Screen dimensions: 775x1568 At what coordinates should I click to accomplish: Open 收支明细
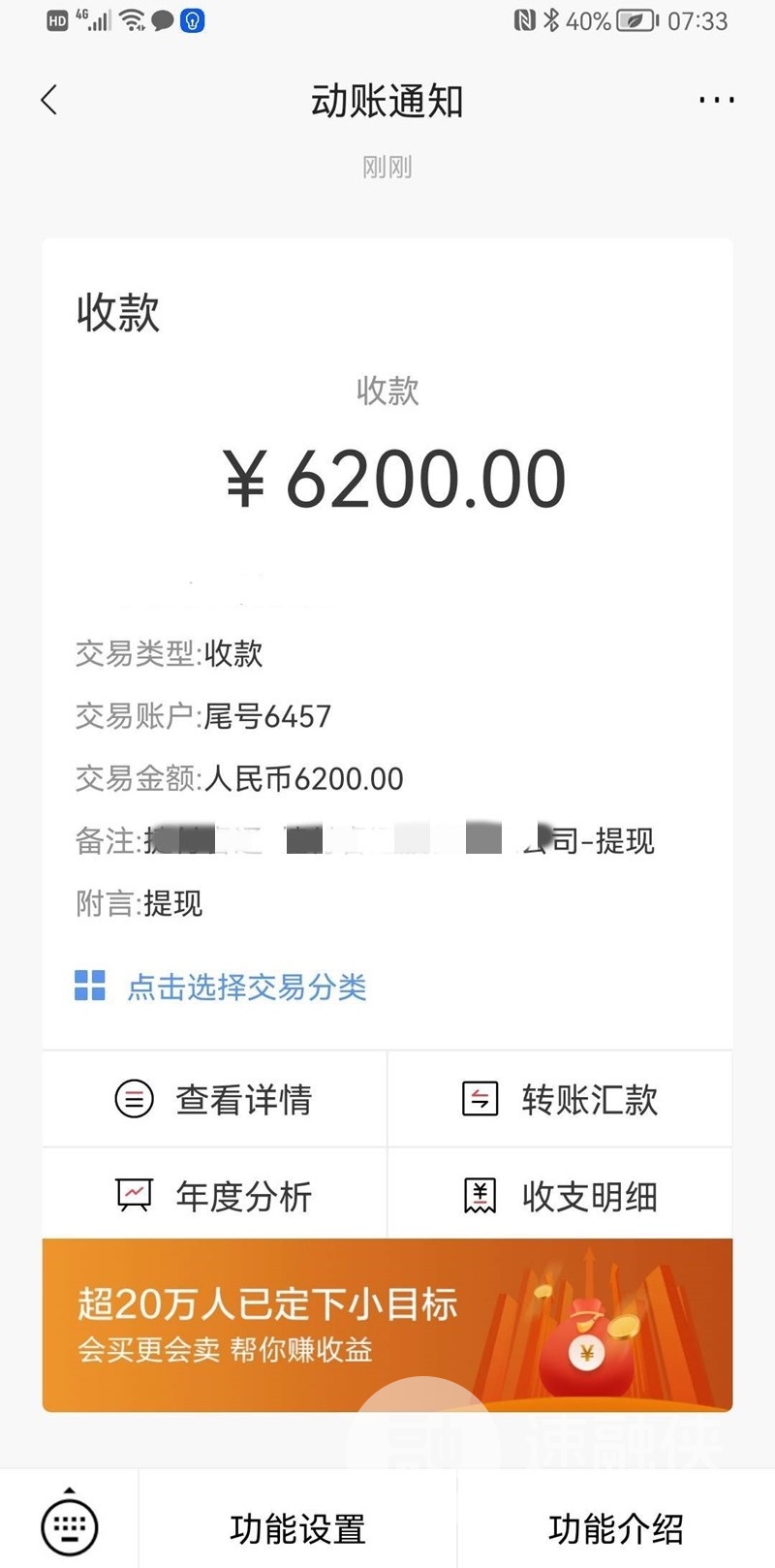point(560,1195)
